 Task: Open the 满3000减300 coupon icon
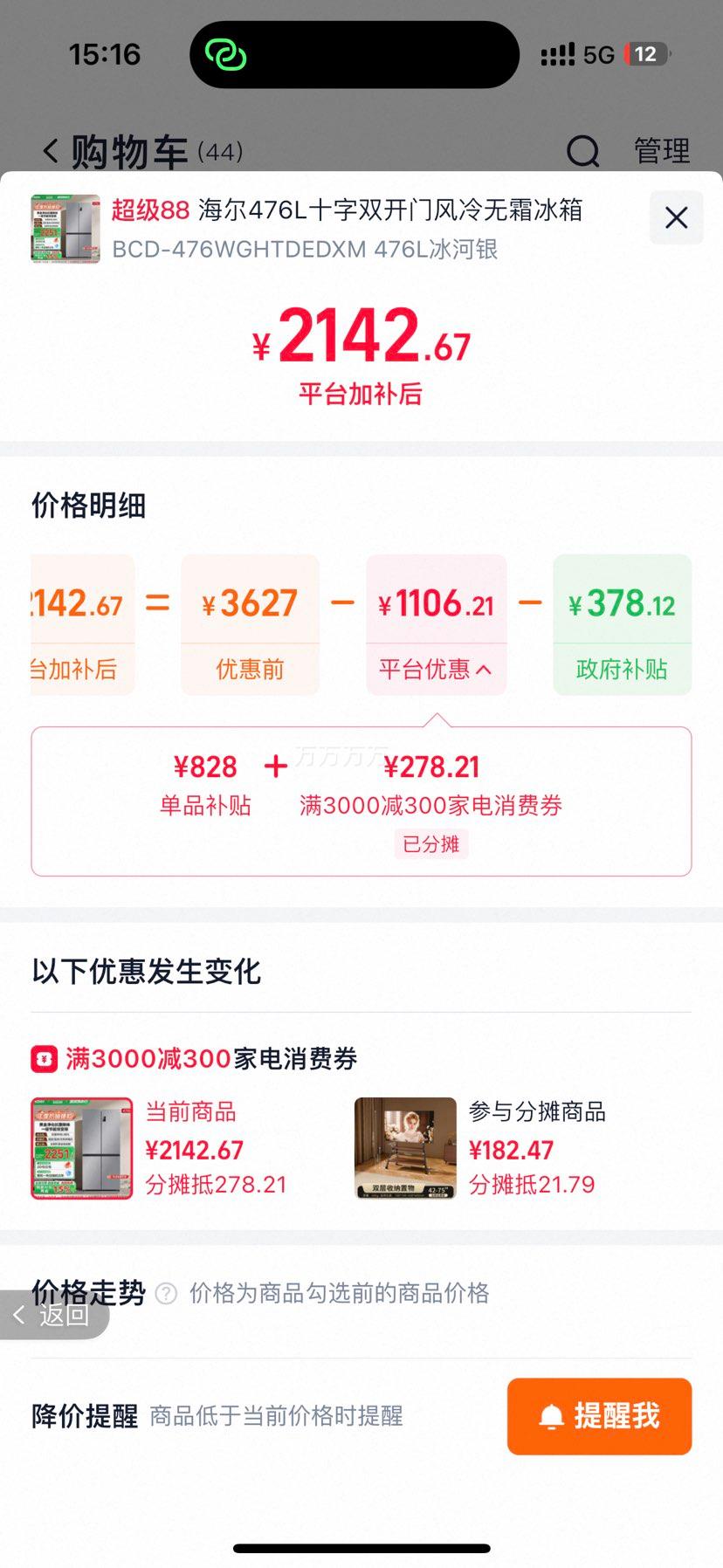(42, 1057)
